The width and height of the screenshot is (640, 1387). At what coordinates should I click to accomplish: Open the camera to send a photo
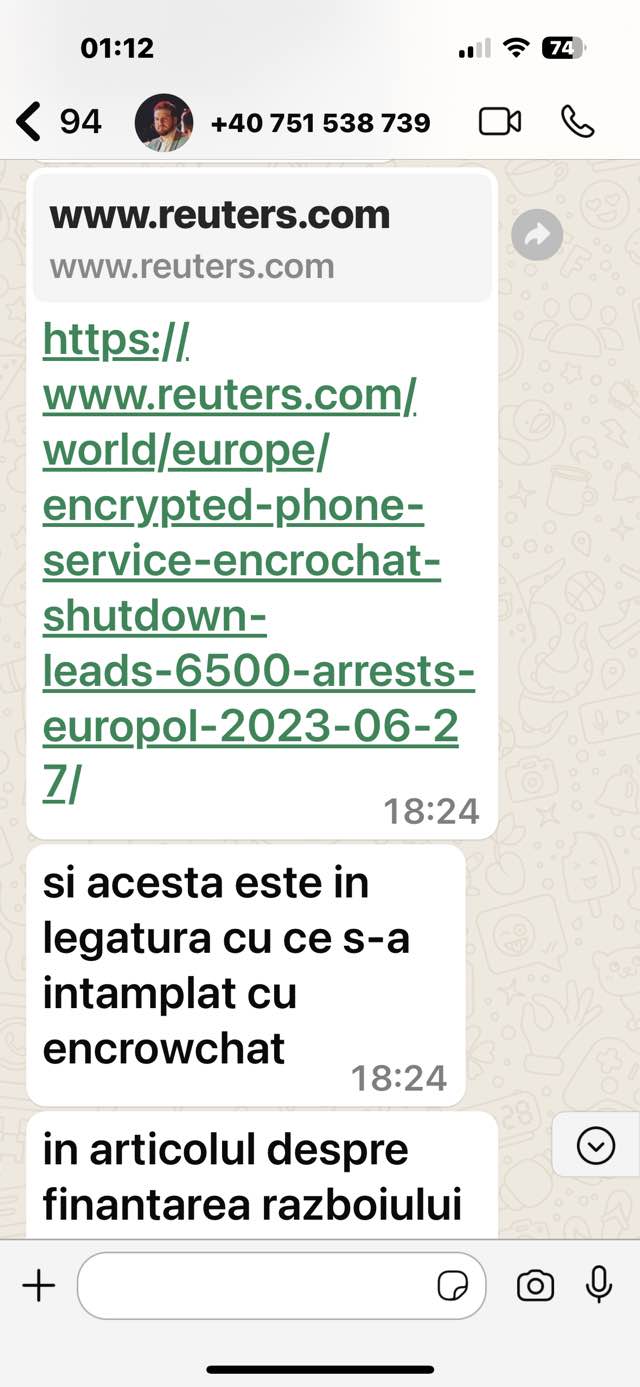coord(535,1286)
